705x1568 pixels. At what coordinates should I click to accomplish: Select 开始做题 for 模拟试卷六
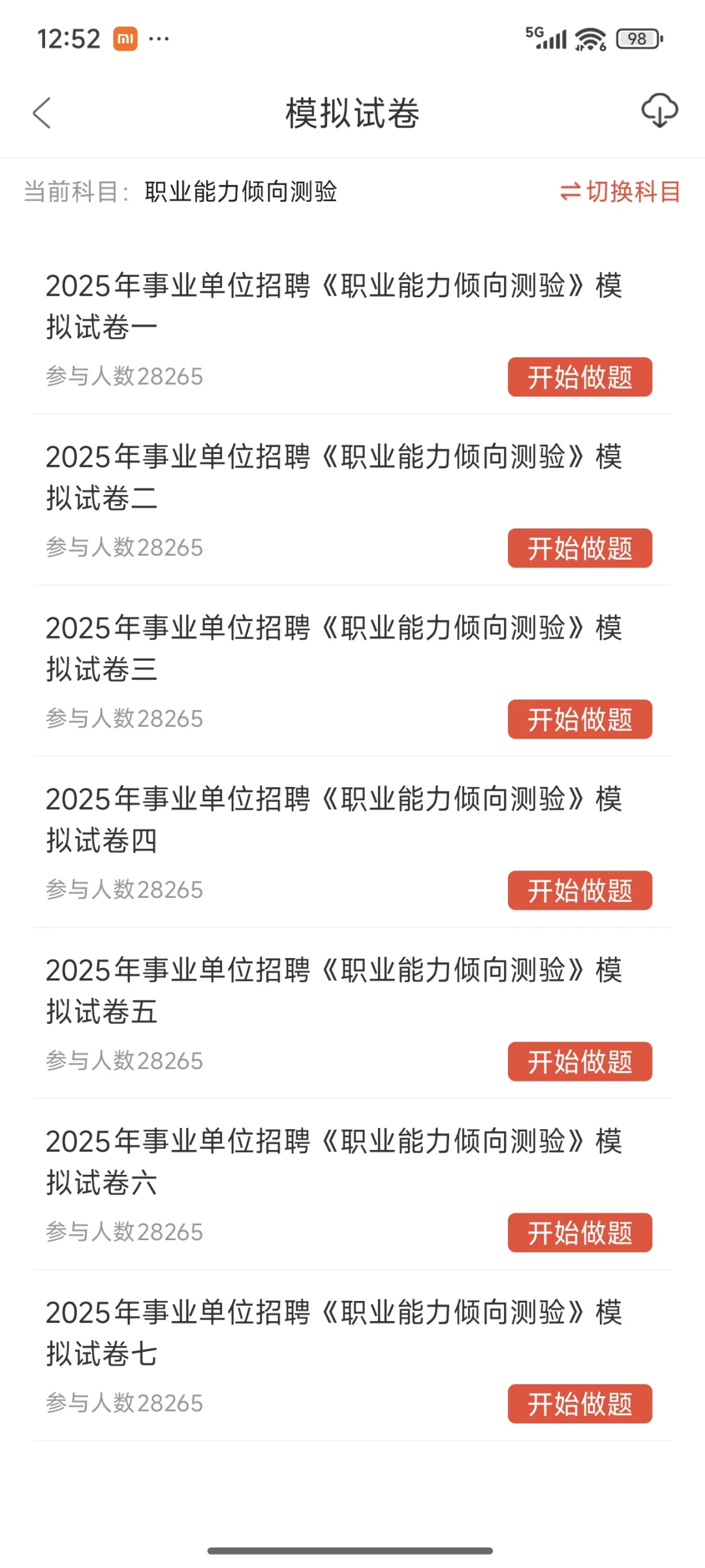(580, 1232)
